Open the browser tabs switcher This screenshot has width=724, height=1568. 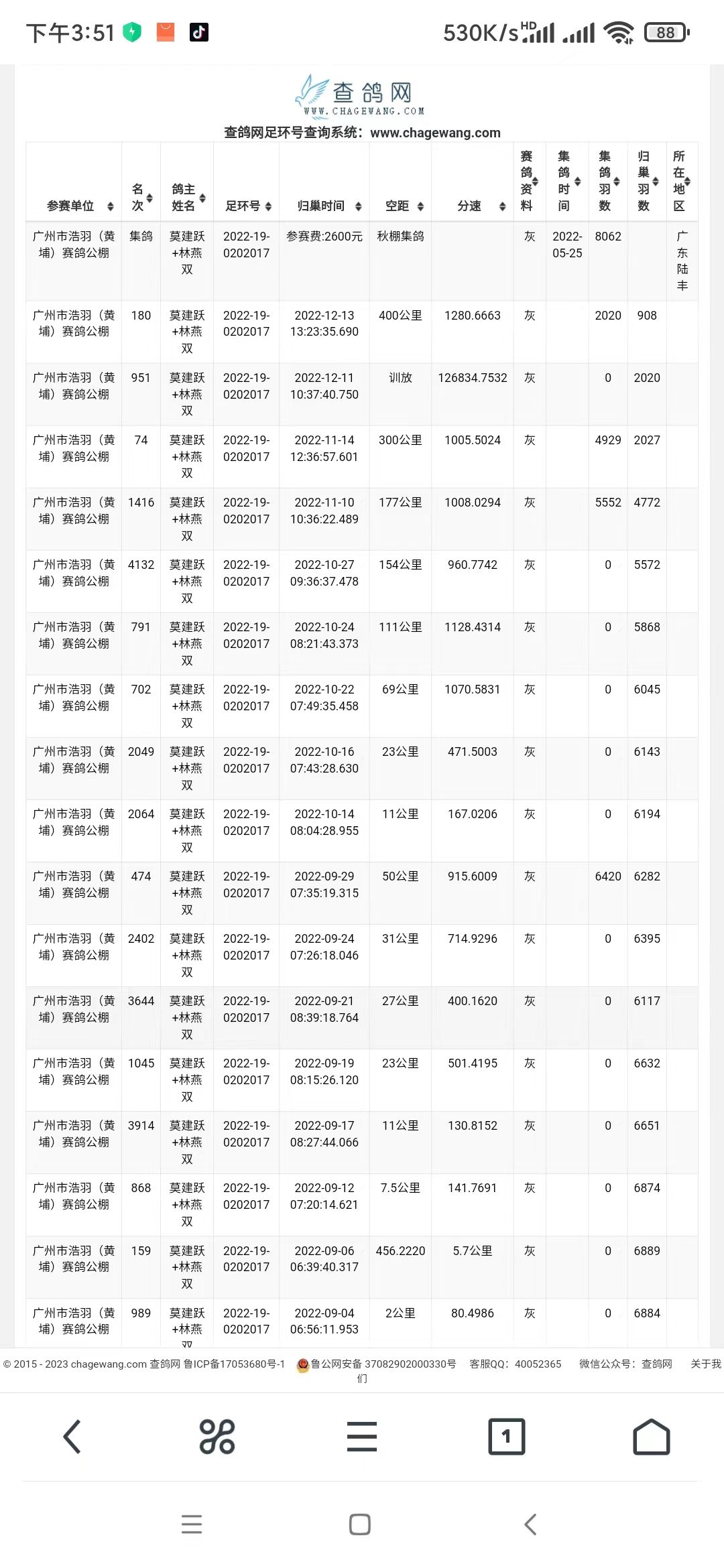point(507,1437)
